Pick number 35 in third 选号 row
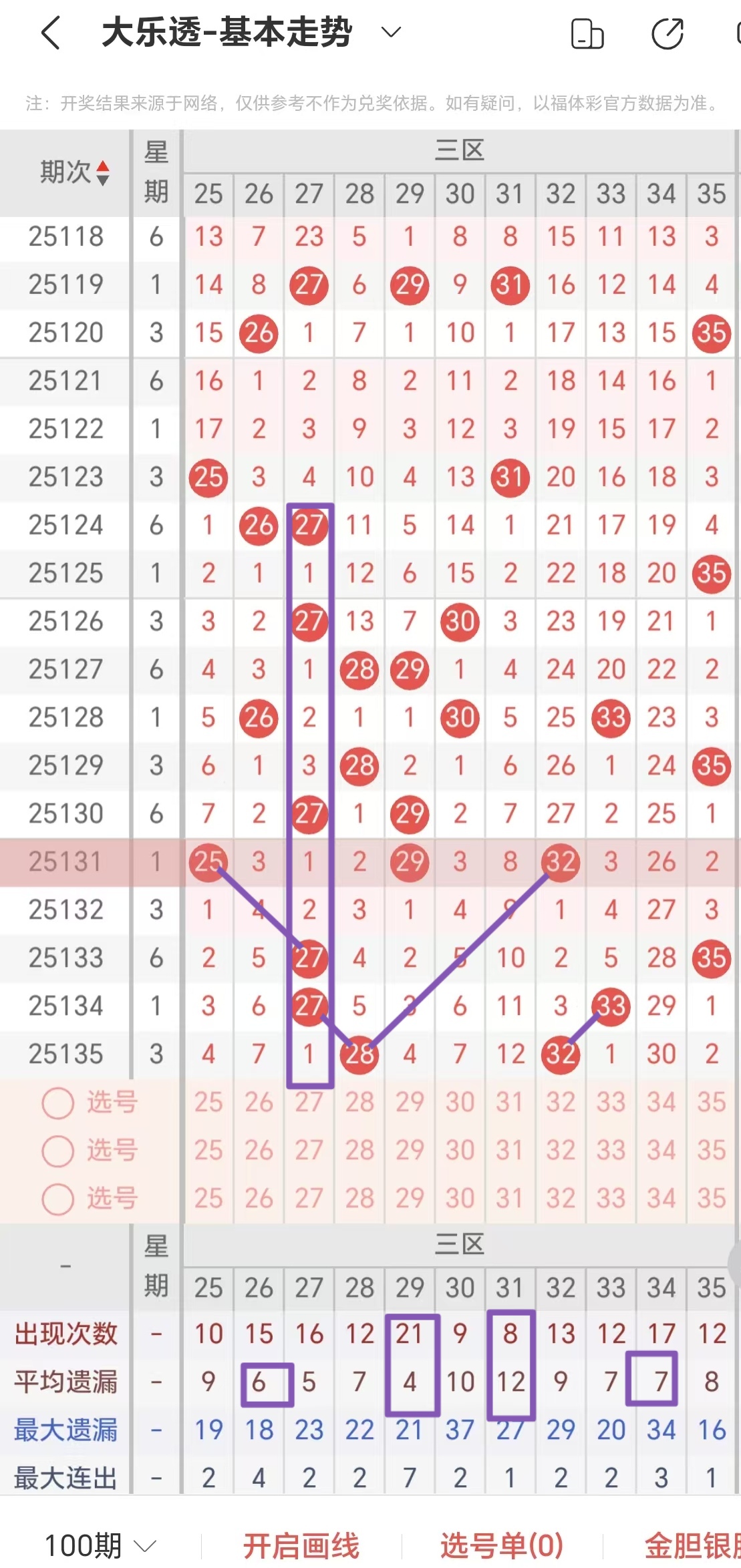 click(711, 1199)
